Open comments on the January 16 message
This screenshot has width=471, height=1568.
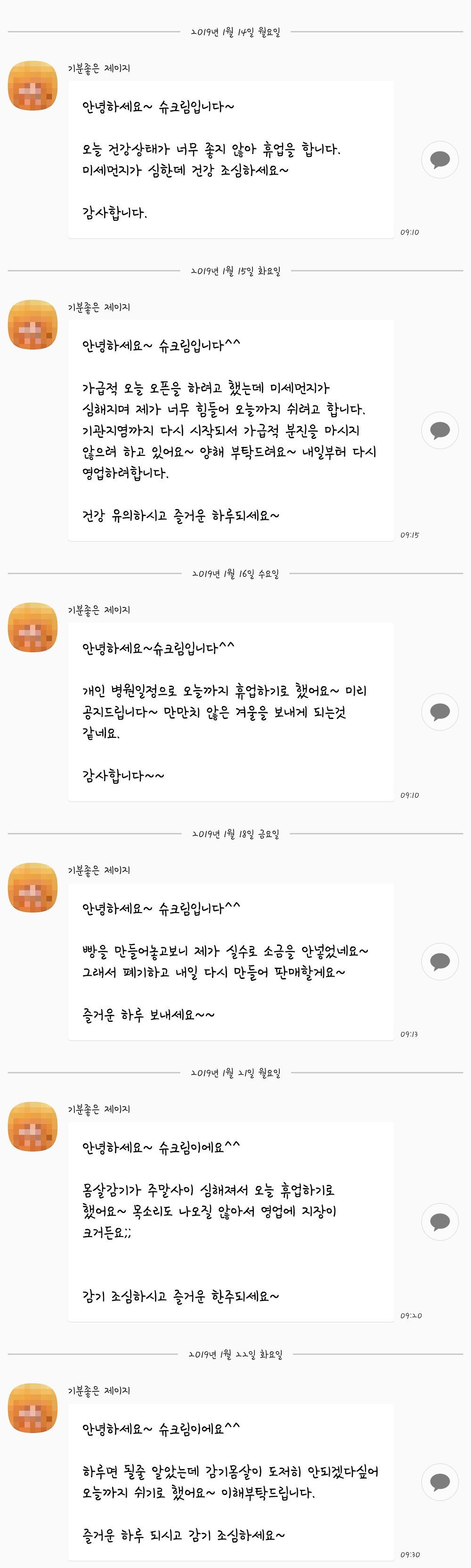pos(439,711)
